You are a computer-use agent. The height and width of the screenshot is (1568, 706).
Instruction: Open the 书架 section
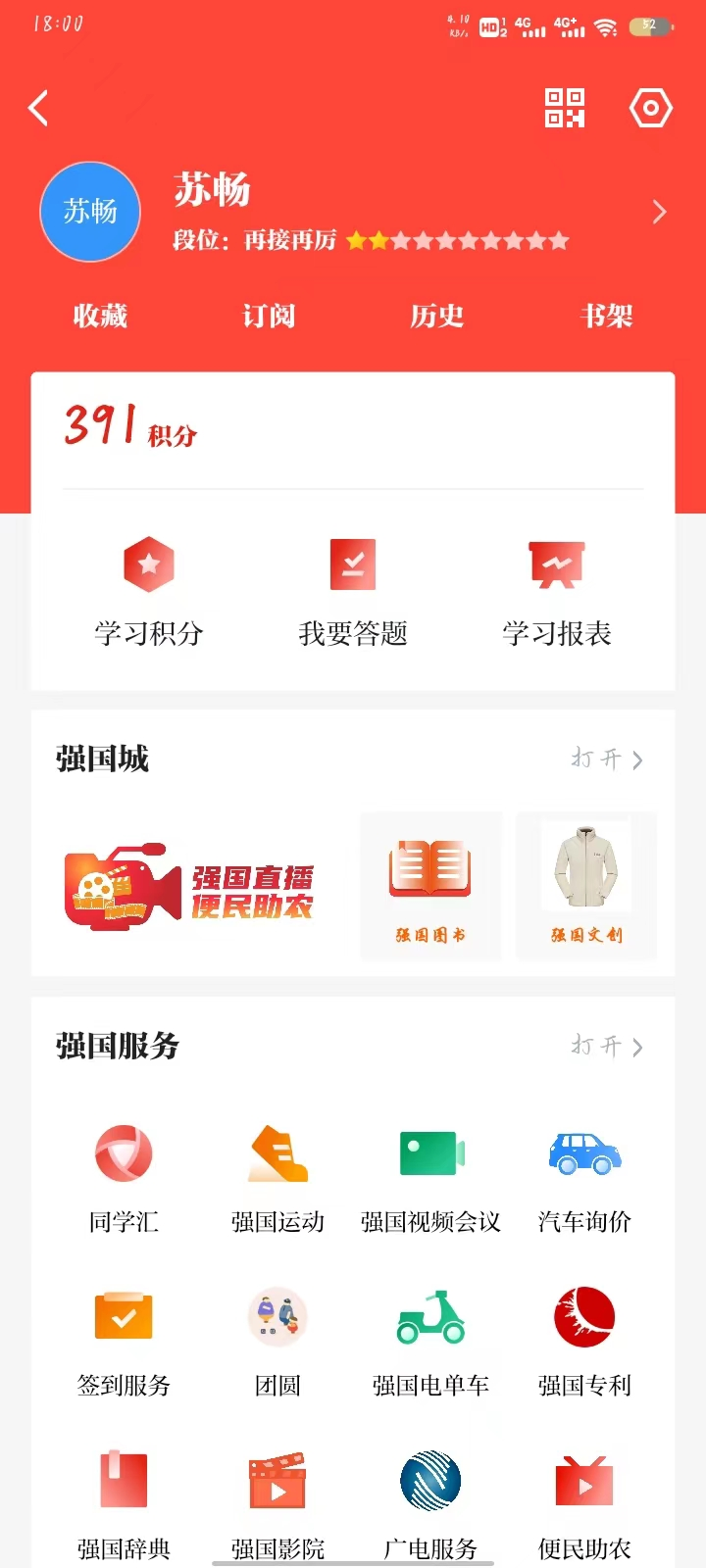point(606,316)
